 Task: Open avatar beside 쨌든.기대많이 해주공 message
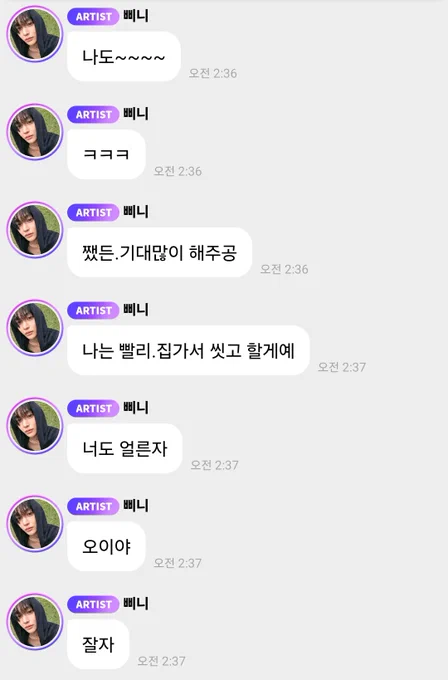point(35,230)
